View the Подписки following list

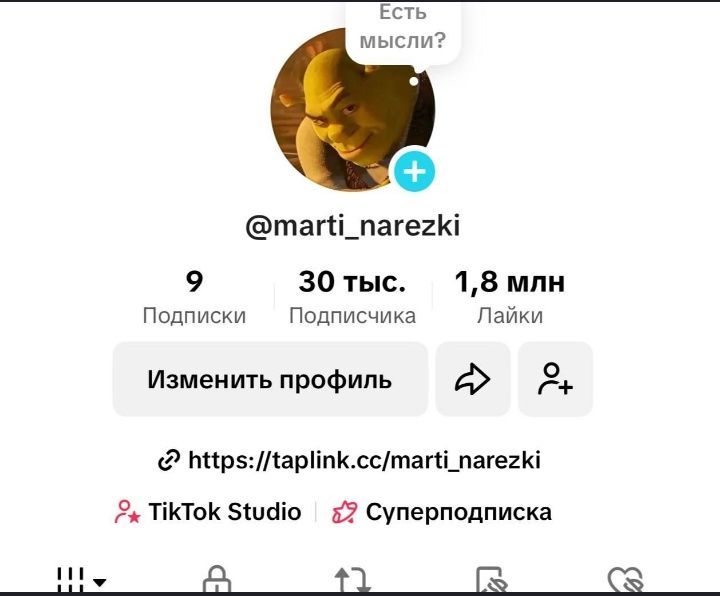194,297
